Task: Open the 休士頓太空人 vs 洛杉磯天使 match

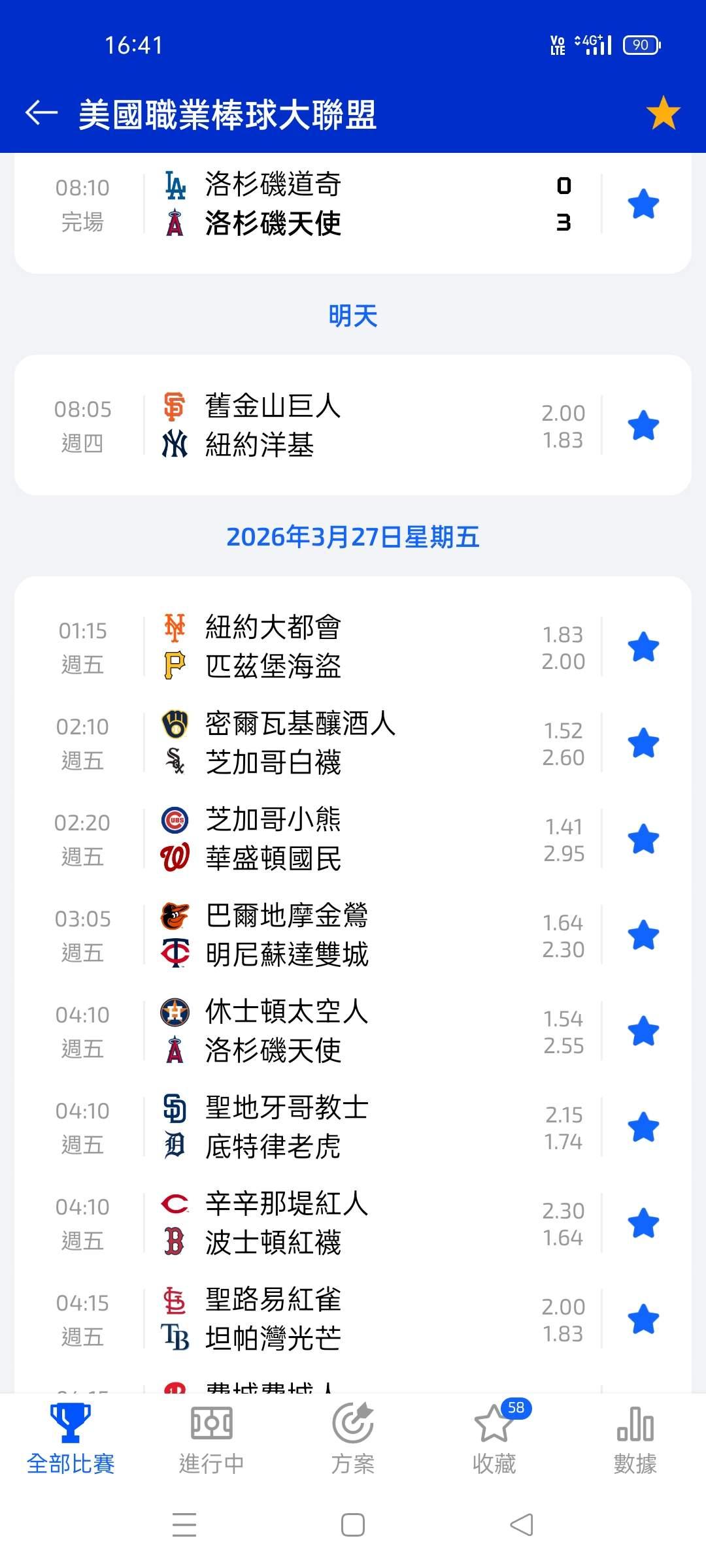Action: tap(307, 1031)
